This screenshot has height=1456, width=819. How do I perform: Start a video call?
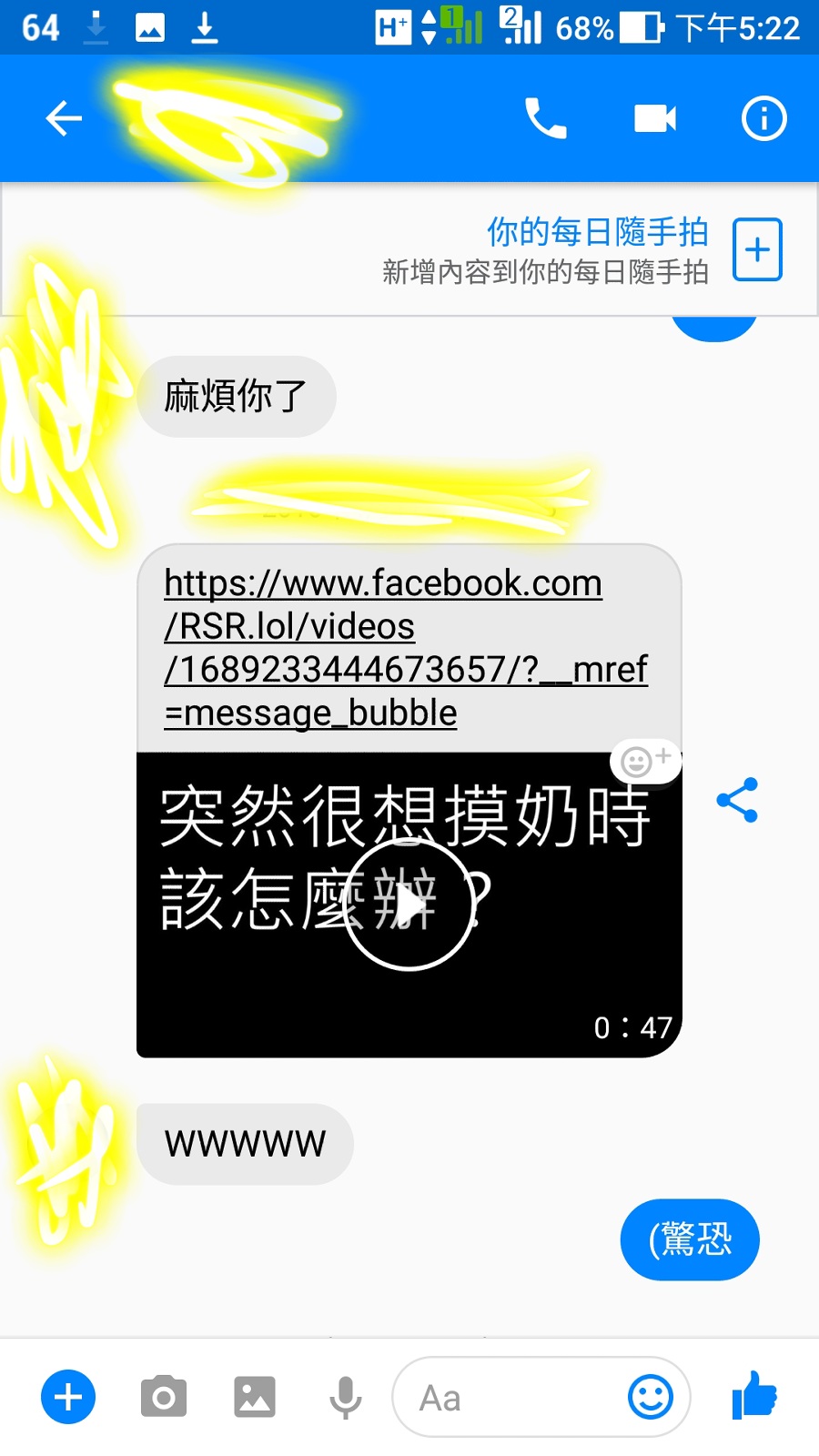(x=655, y=118)
